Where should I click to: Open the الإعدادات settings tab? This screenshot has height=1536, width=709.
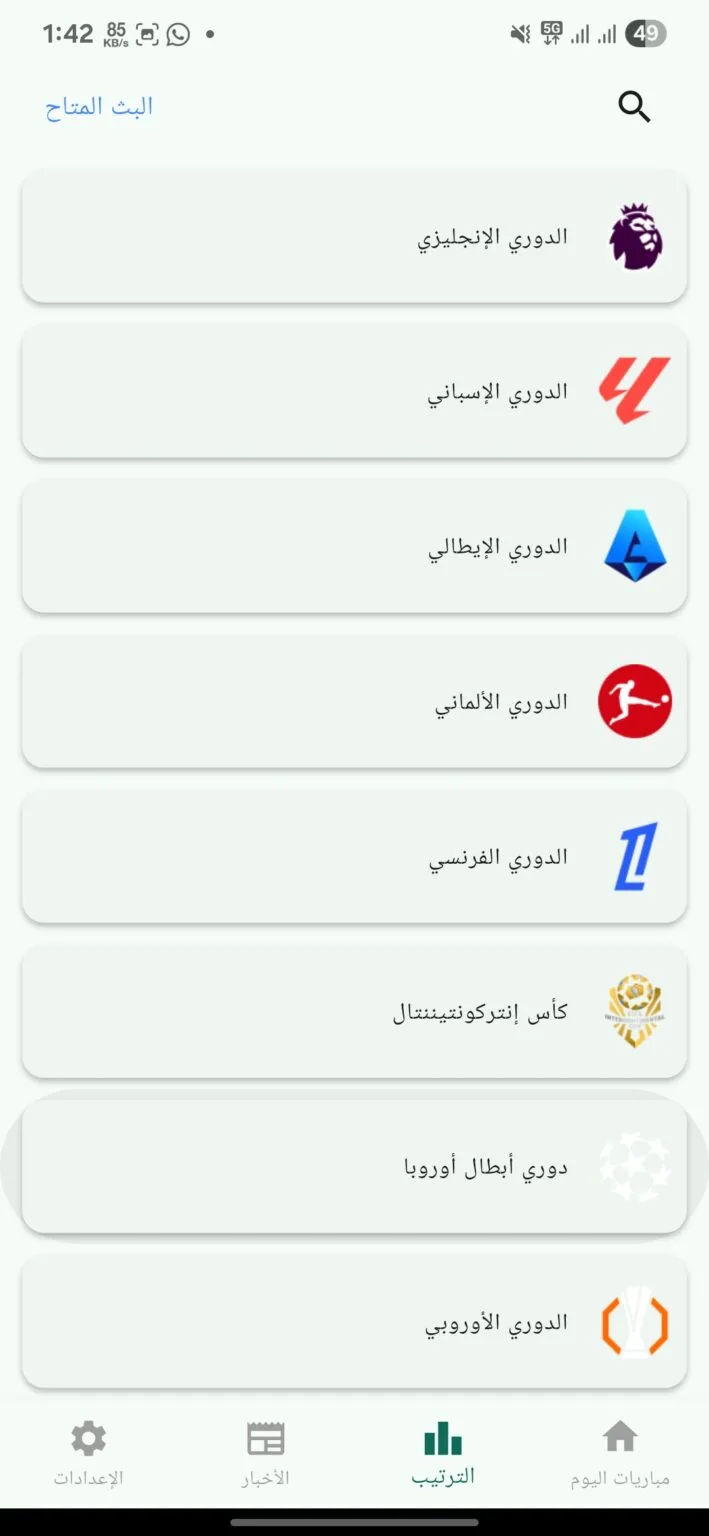(x=88, y=1453)
